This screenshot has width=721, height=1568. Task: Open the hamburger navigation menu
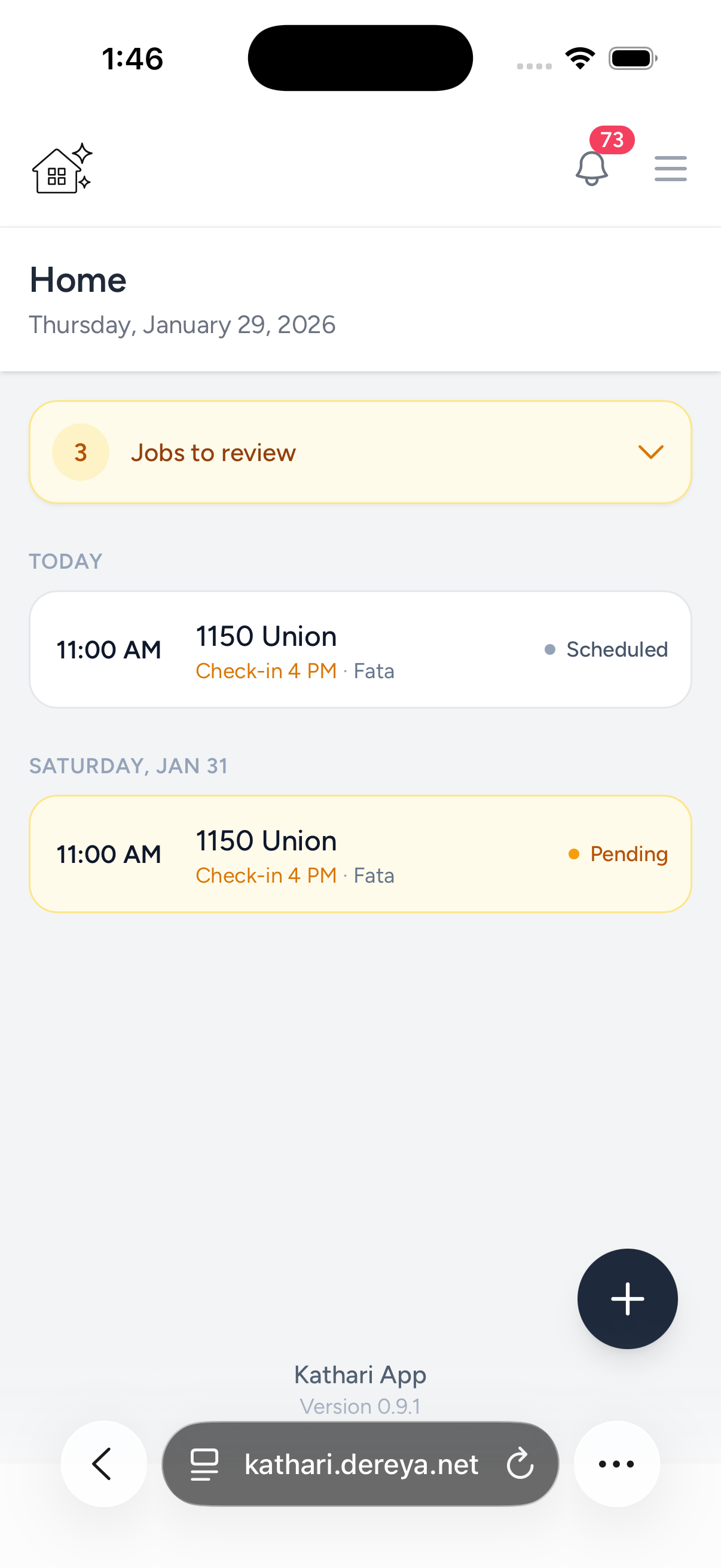tap(671, 169)
